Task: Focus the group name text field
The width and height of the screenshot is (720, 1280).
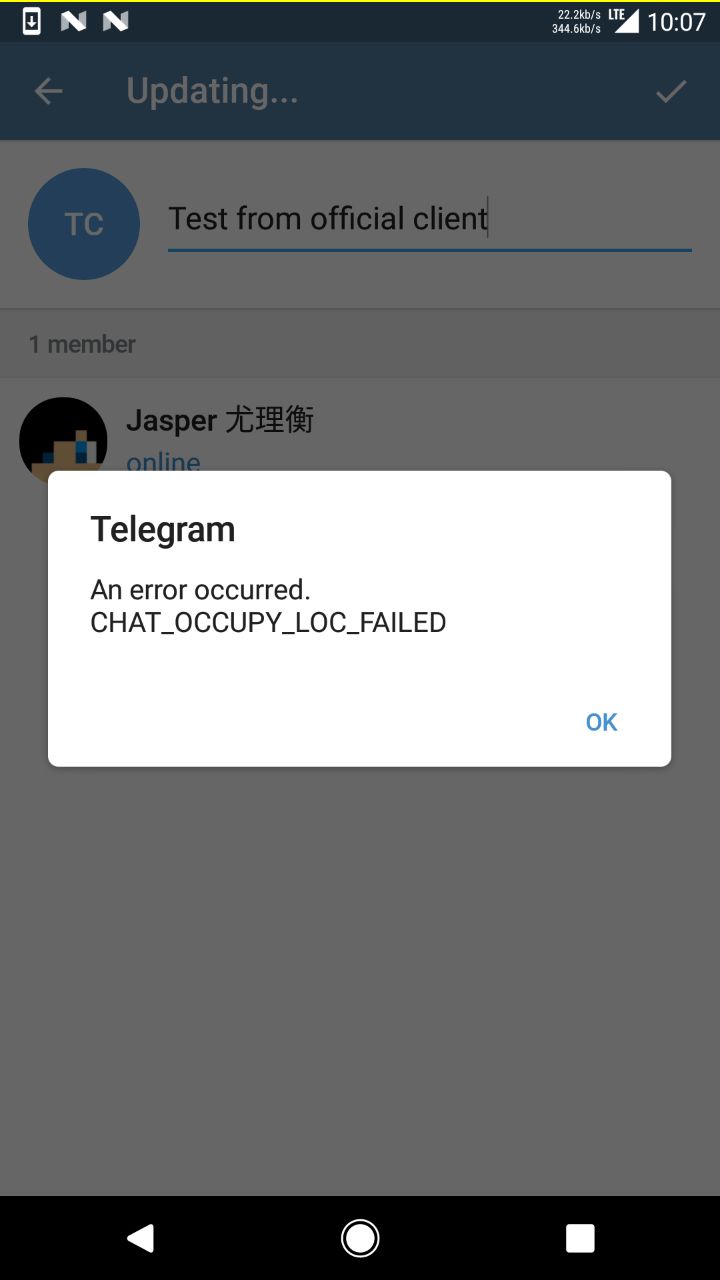Action: click(x=430, y=219)
